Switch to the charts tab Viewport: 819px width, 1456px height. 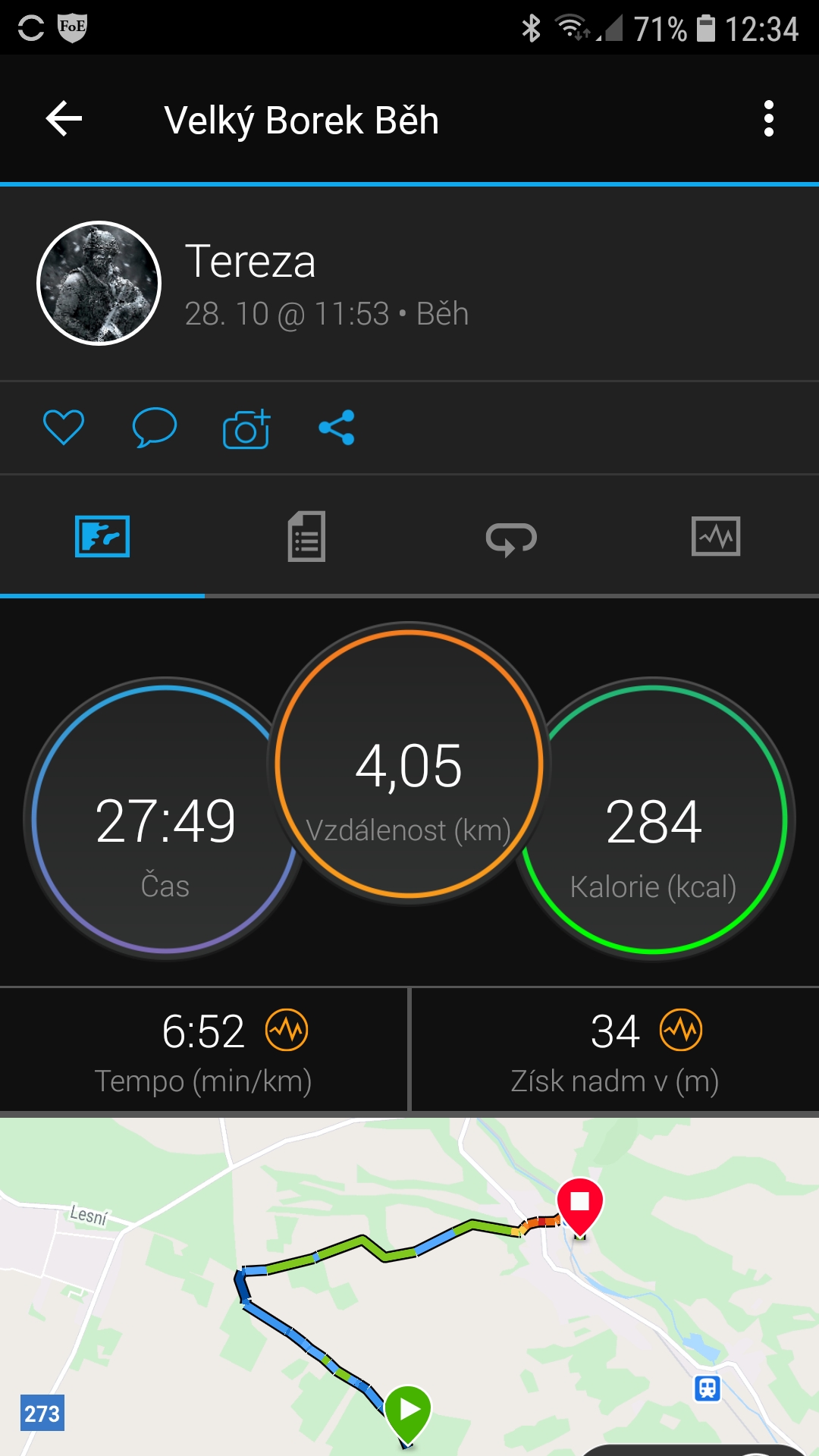click(716, 536)
